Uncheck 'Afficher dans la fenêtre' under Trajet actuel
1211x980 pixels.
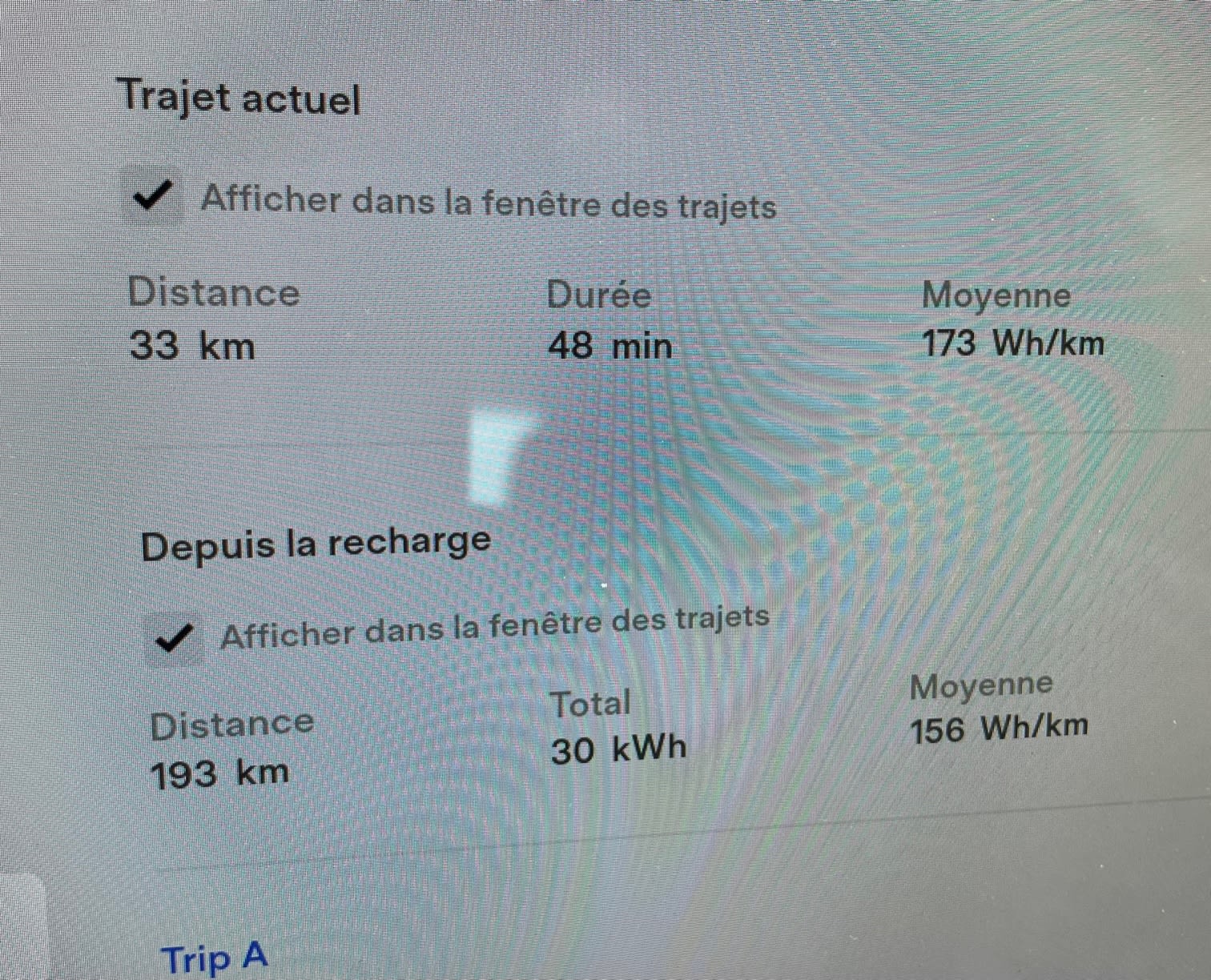pyautogui.click(x=152, y=195)
